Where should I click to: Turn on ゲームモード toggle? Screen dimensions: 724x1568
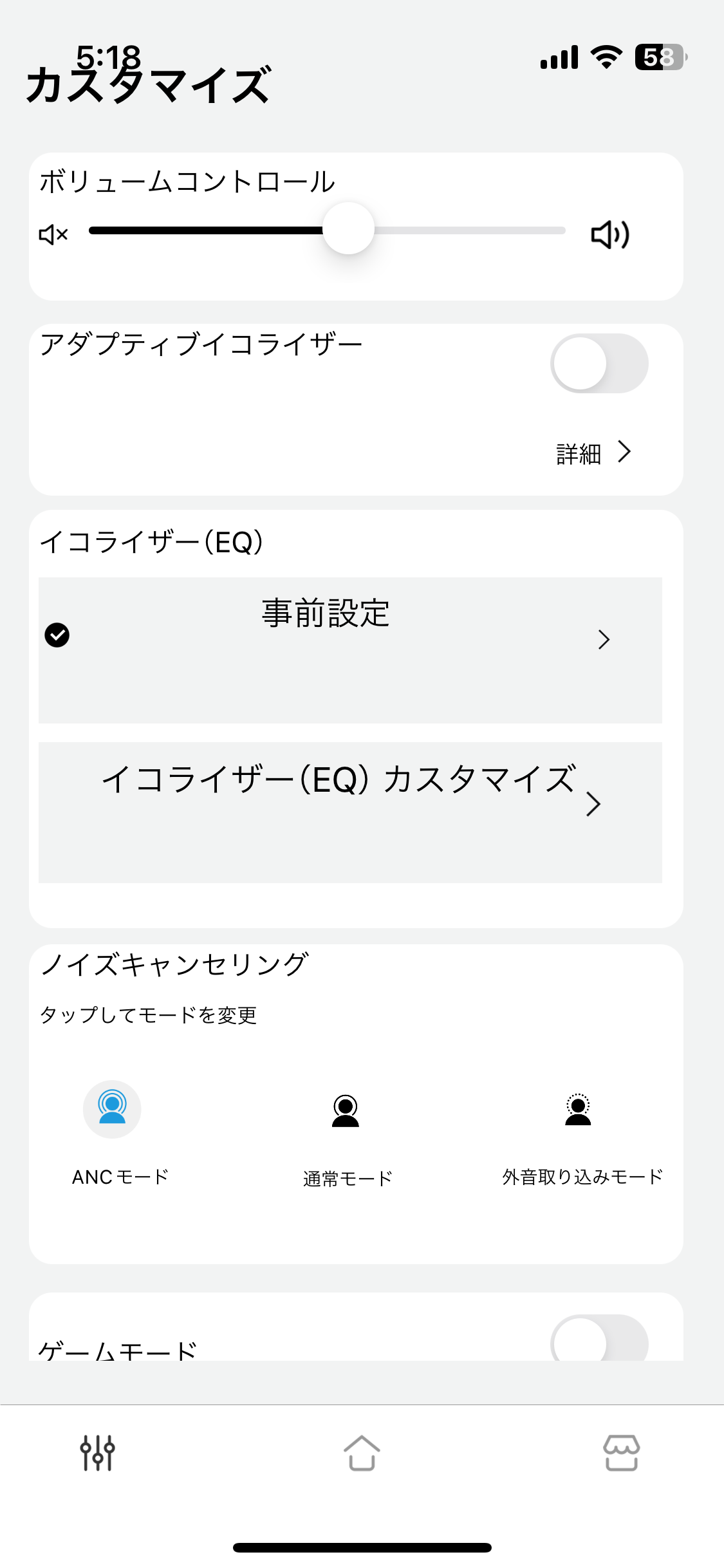599,1340
